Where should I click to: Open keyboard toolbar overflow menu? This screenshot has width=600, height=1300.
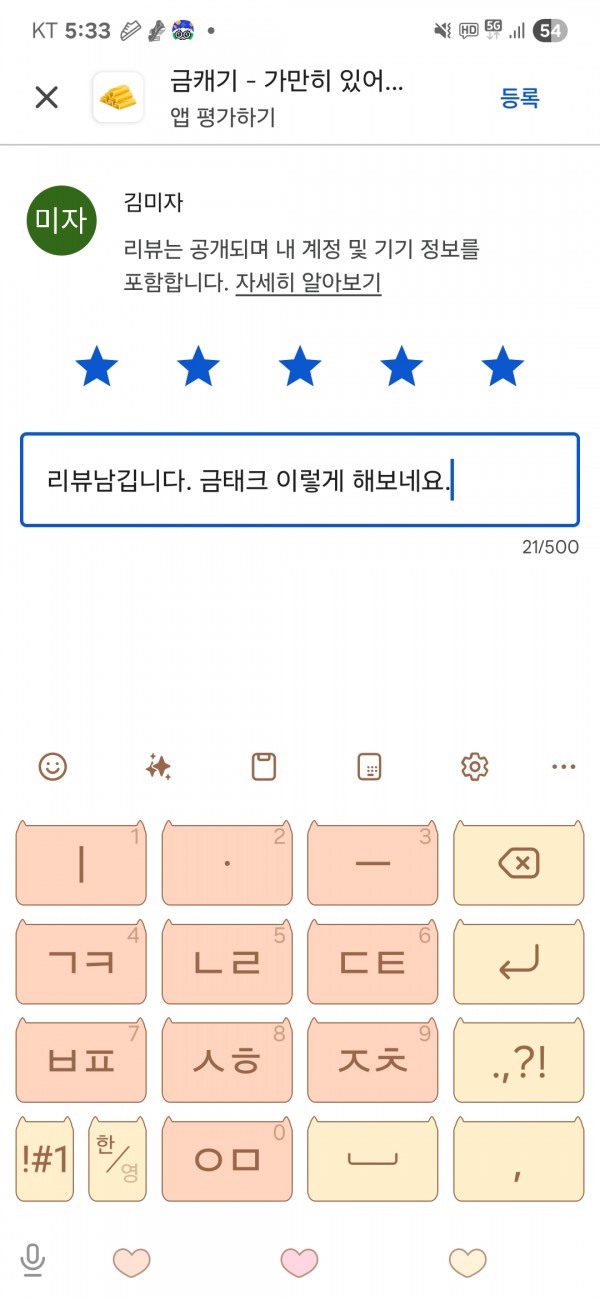[x=564, y=767]
